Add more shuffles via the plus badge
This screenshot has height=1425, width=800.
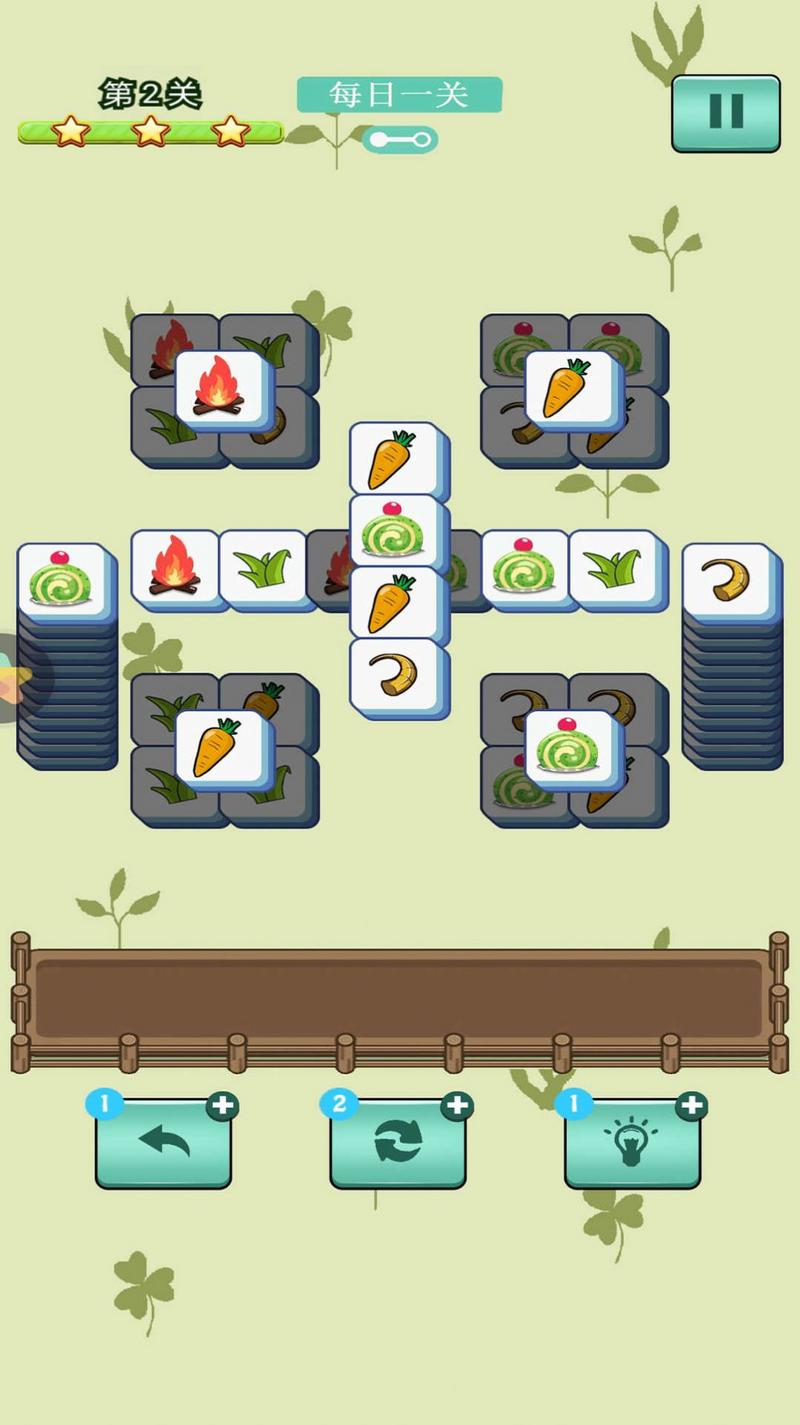[456, 1105]
